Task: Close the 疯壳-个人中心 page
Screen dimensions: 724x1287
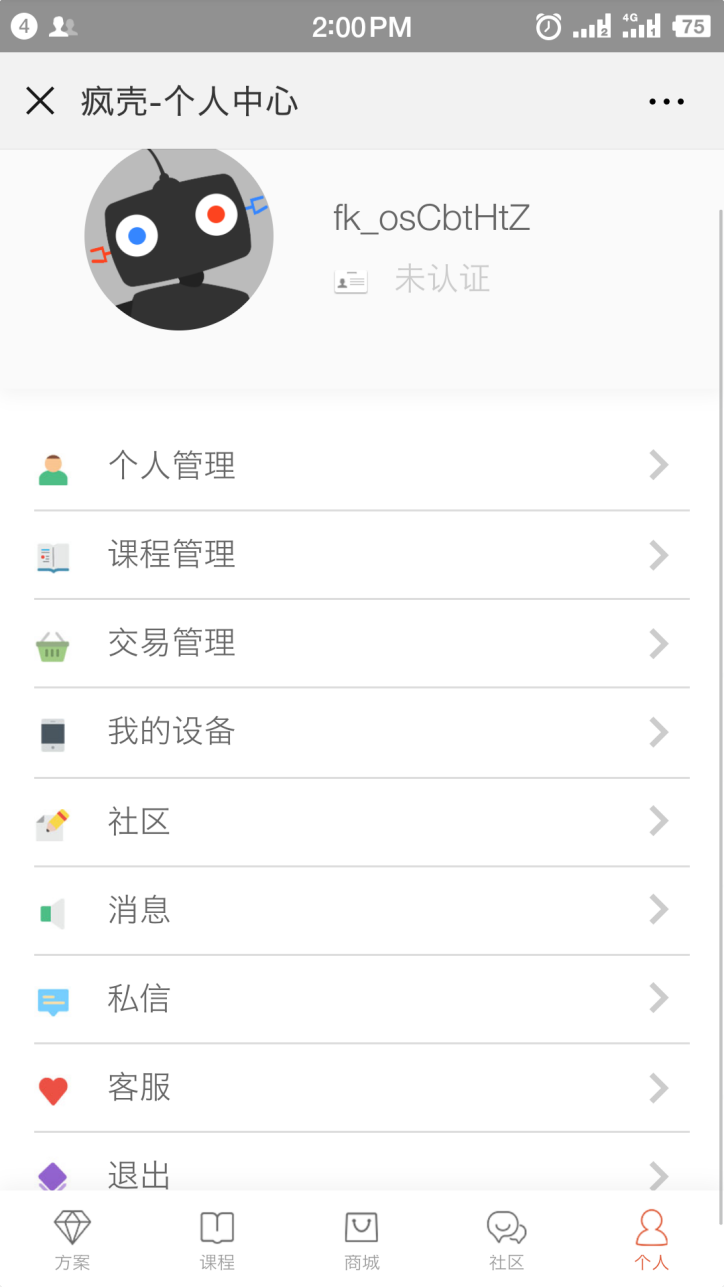Action: click(40, 101)
